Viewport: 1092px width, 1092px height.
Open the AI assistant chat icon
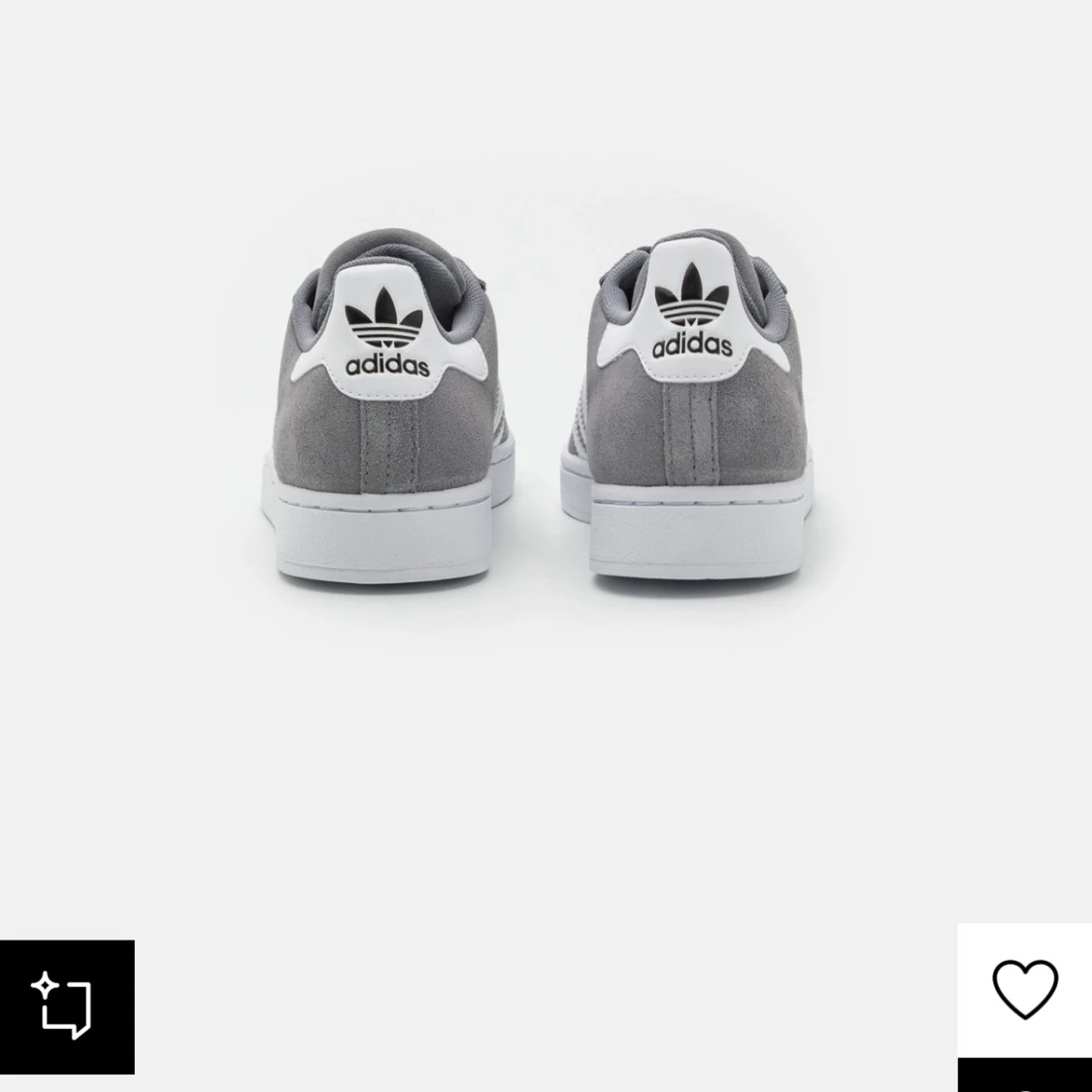tap(66, 1007)
